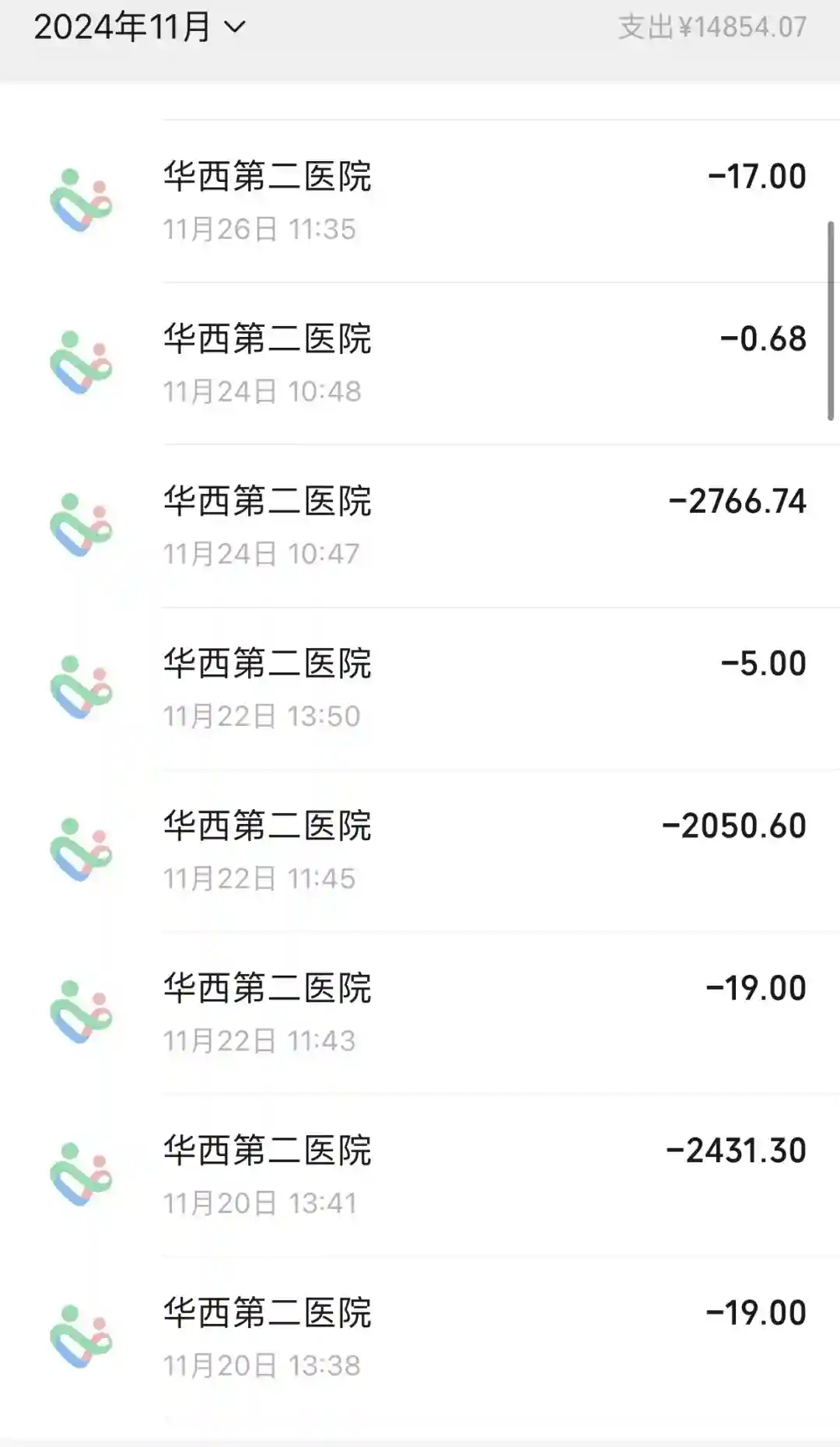View the -19.00 payment at 11:43
Image resolution: width=840 pixels, height=1447 pixels.
click(420, 1013)
